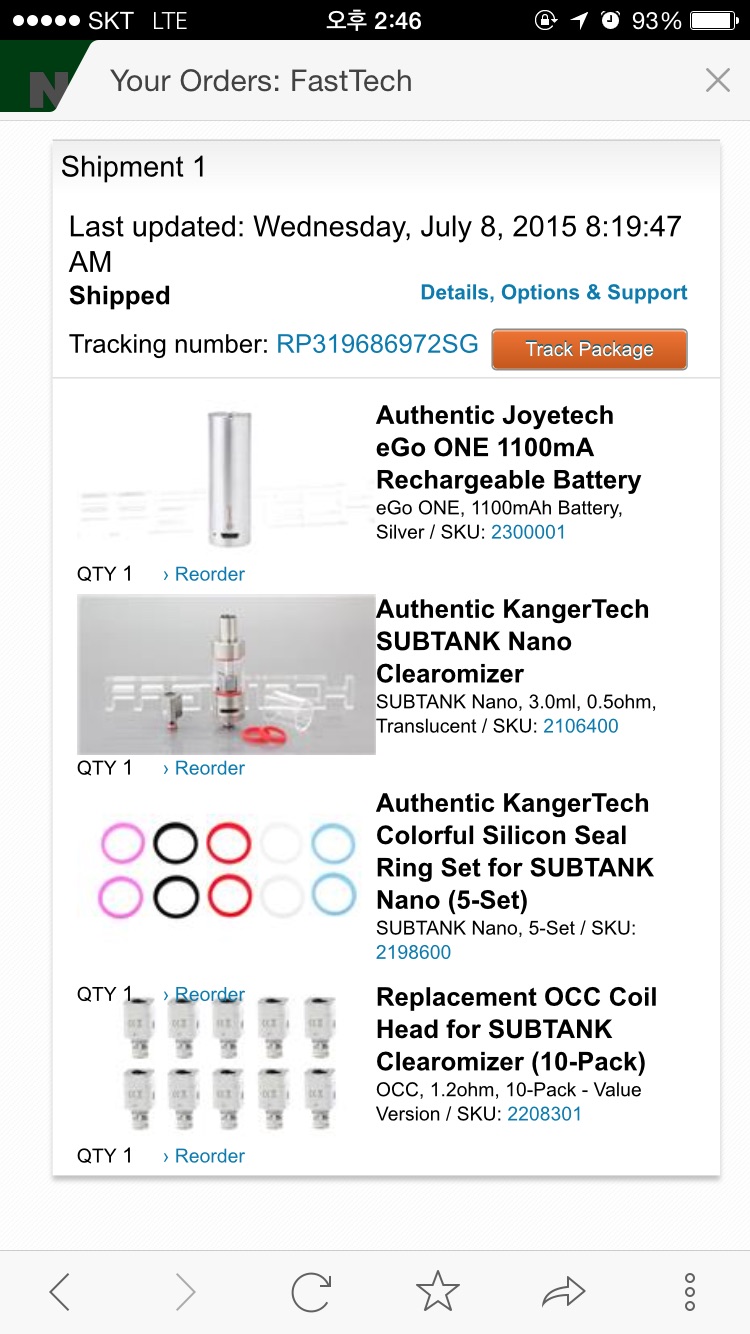Reorder the Colorful Silicon Seal Ring Set

click(x=208, y=994)
